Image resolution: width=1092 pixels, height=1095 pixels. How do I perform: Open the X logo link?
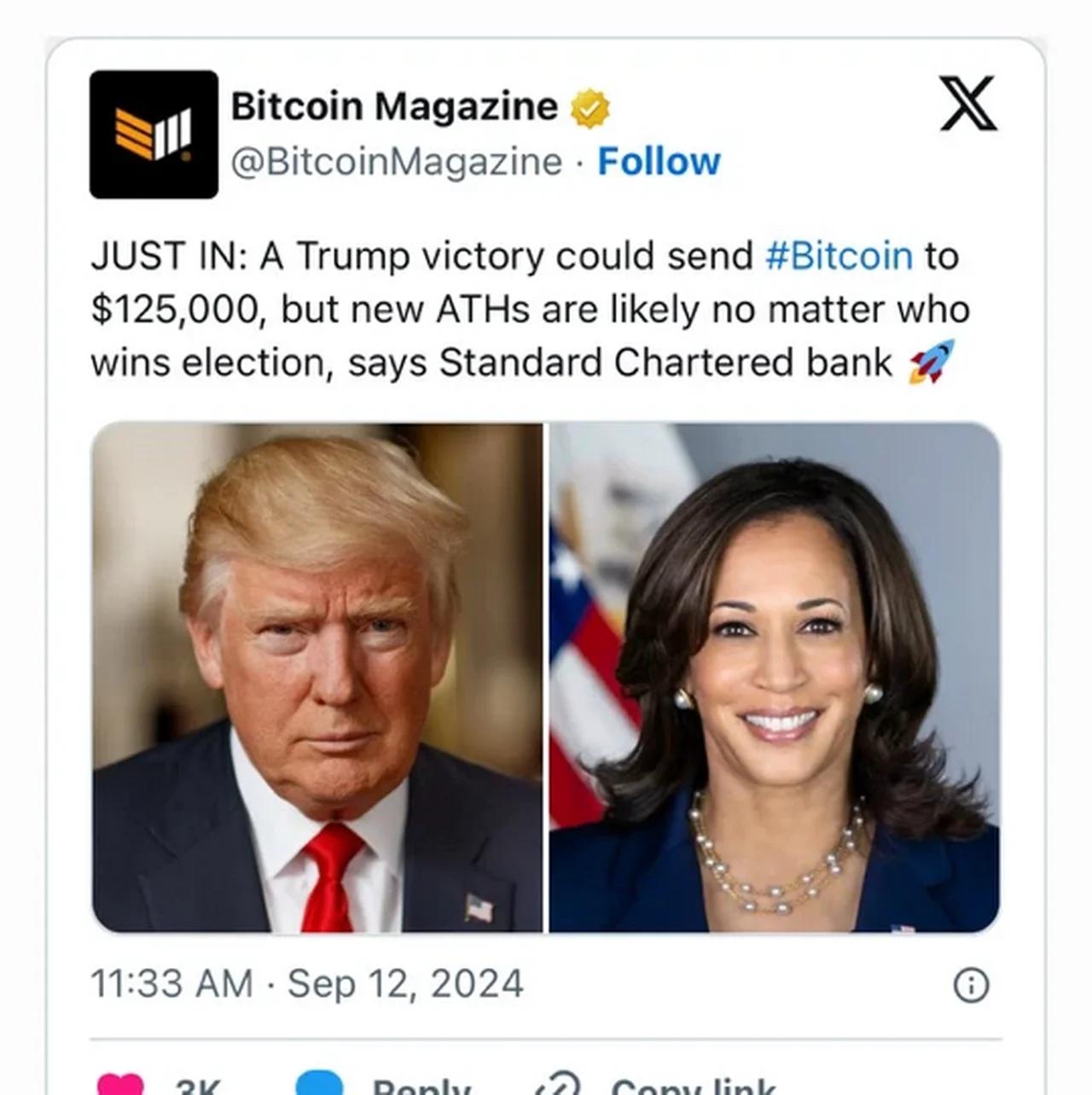tap(967, 103)
